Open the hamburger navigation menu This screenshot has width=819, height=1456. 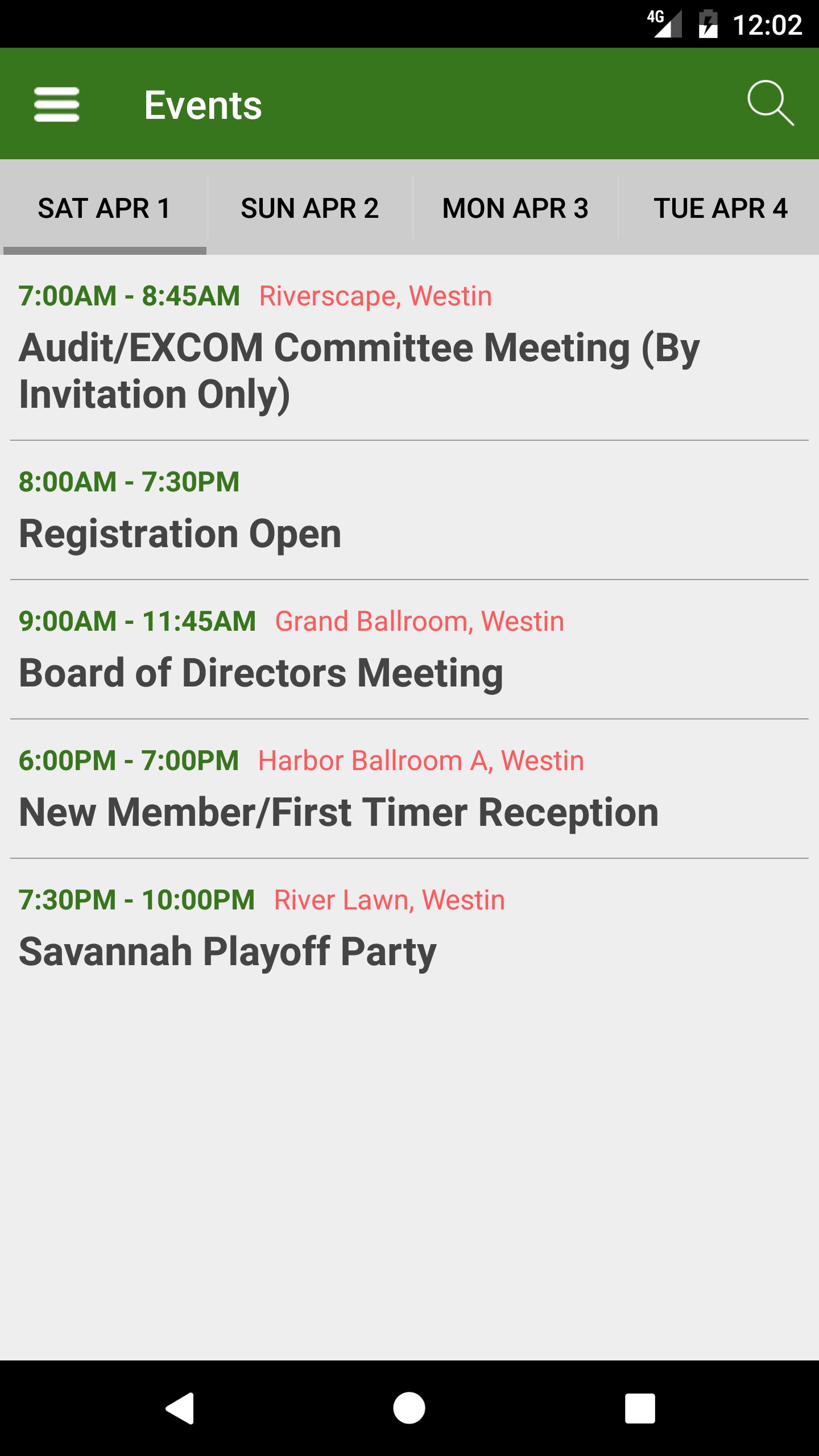click(x=56, y=105)
